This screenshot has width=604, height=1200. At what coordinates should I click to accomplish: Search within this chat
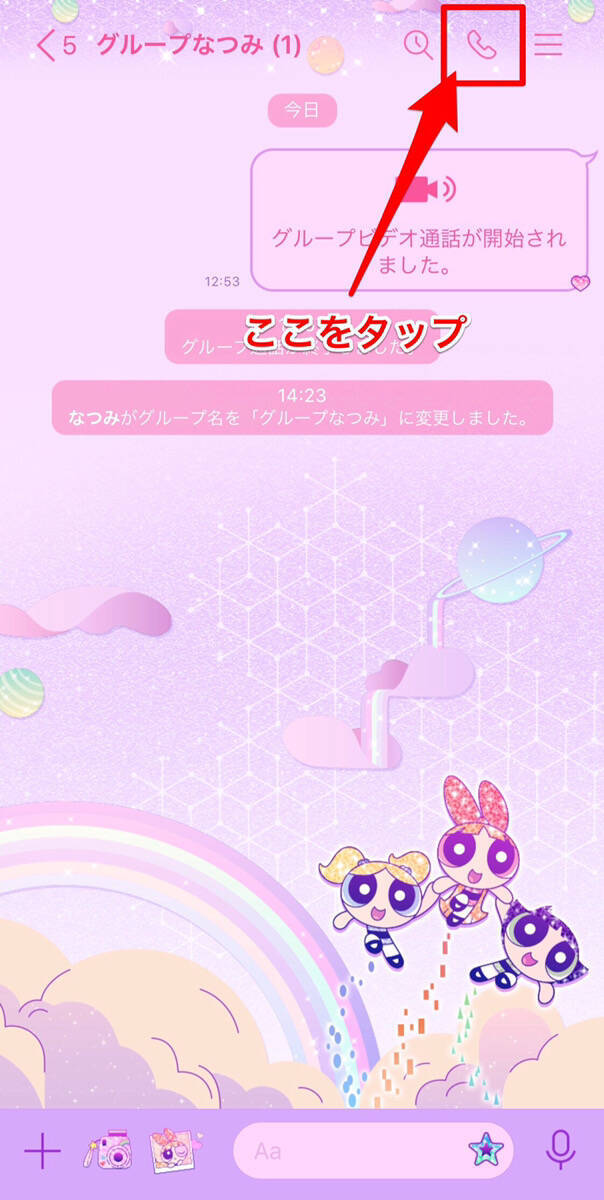(418, 45)
